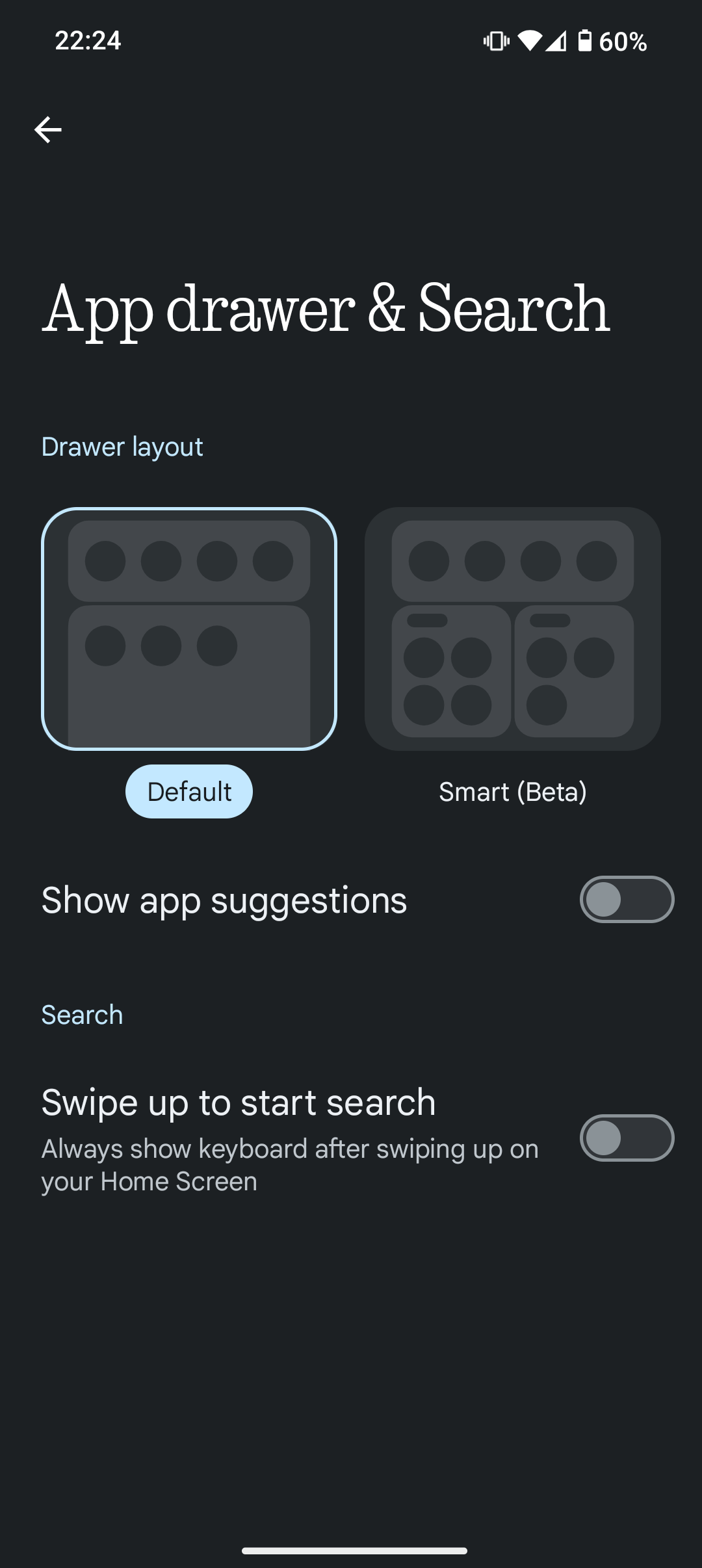Go back using the top-left arrow

point(47,130)
